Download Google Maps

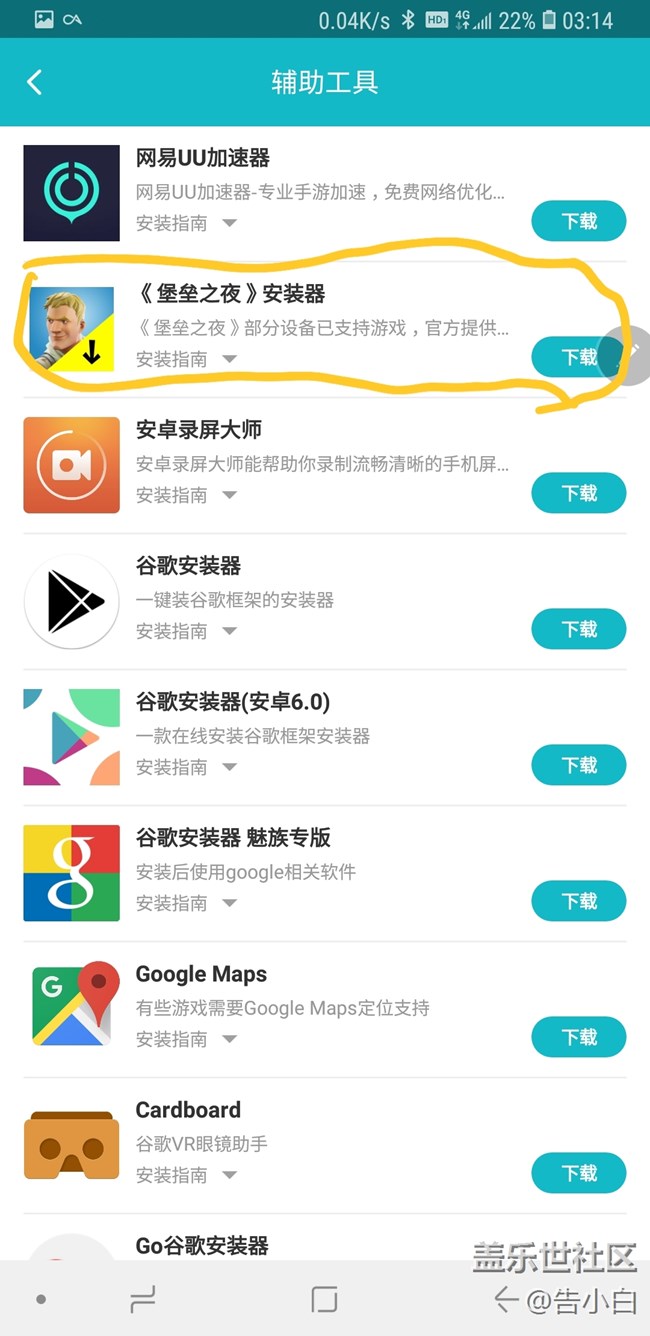point(578,1037)
